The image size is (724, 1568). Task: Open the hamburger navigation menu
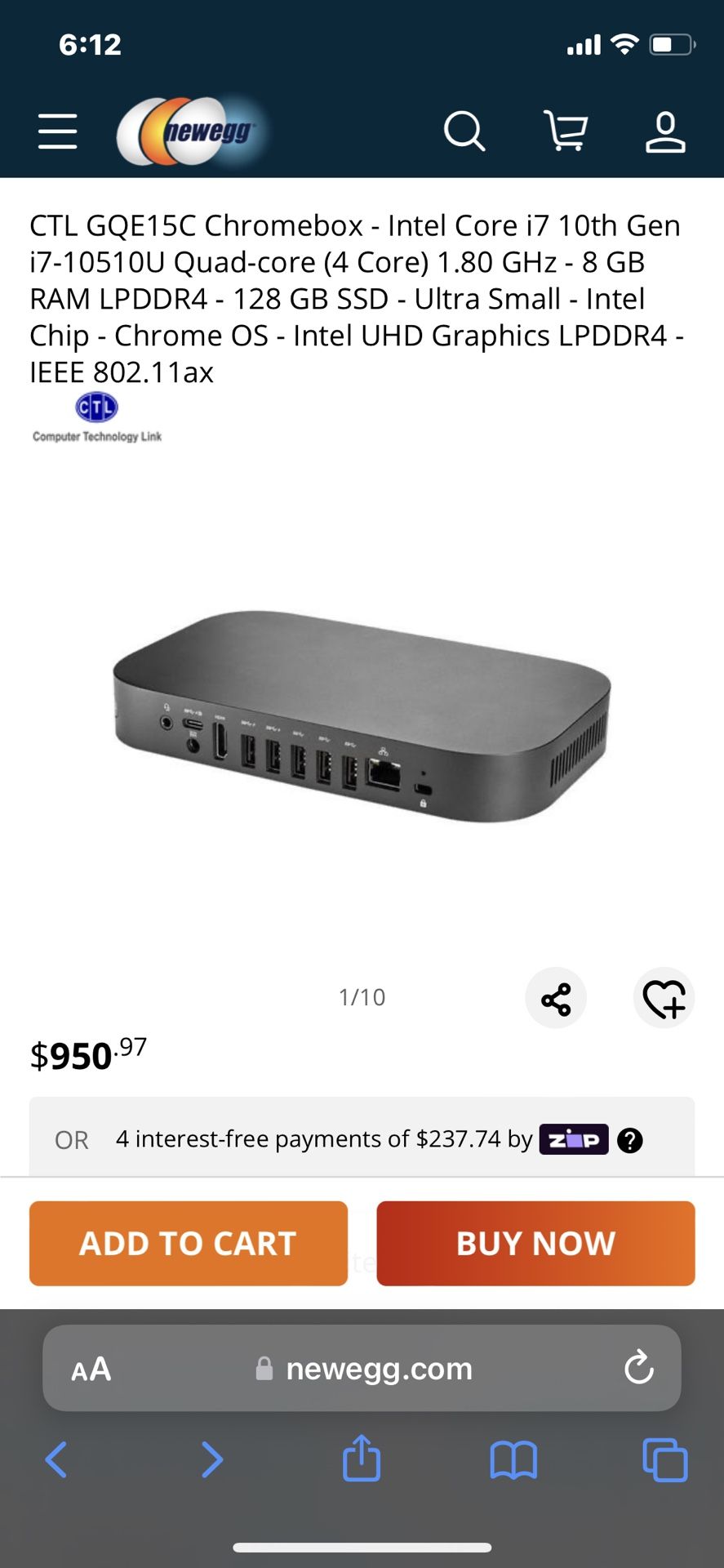point(57,131)
